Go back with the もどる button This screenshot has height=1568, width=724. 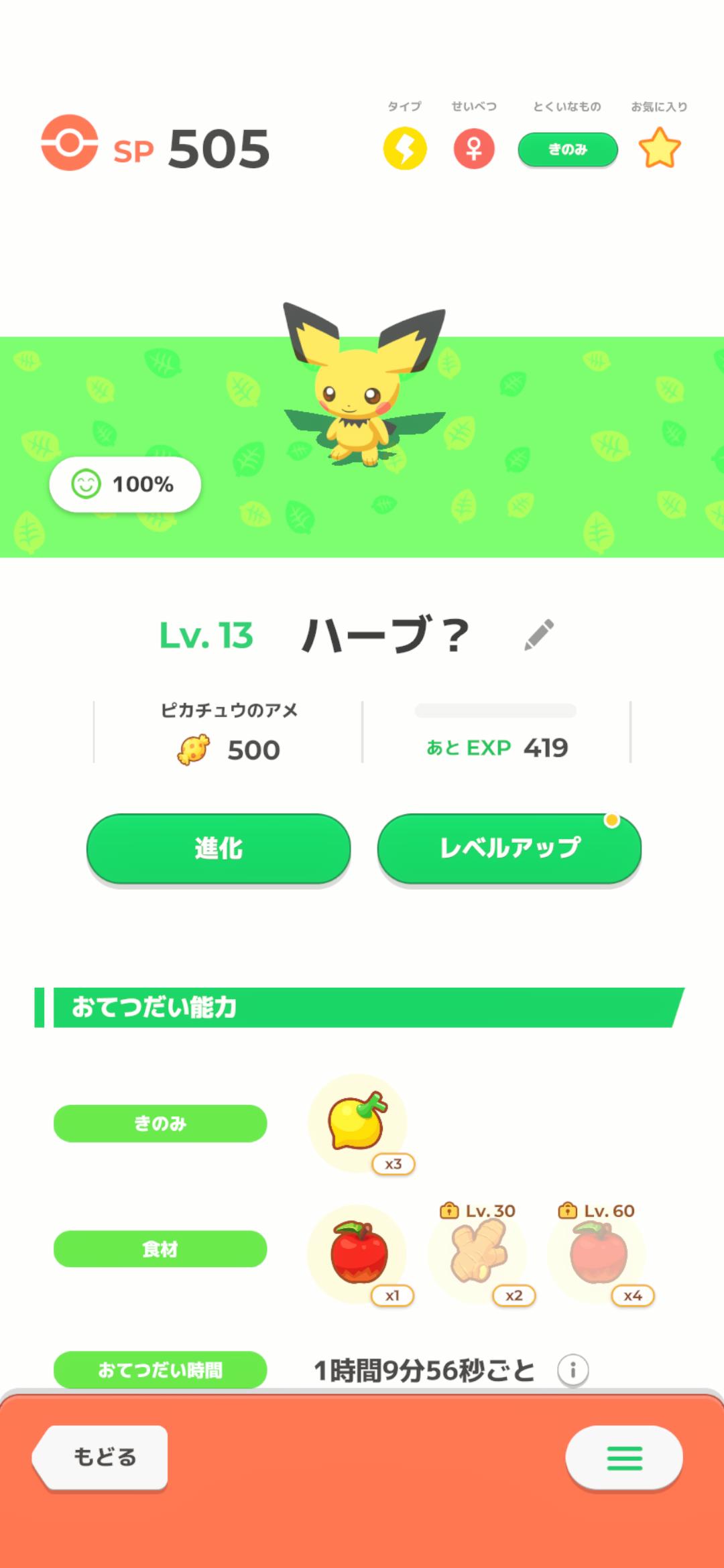pos(101,1457)
